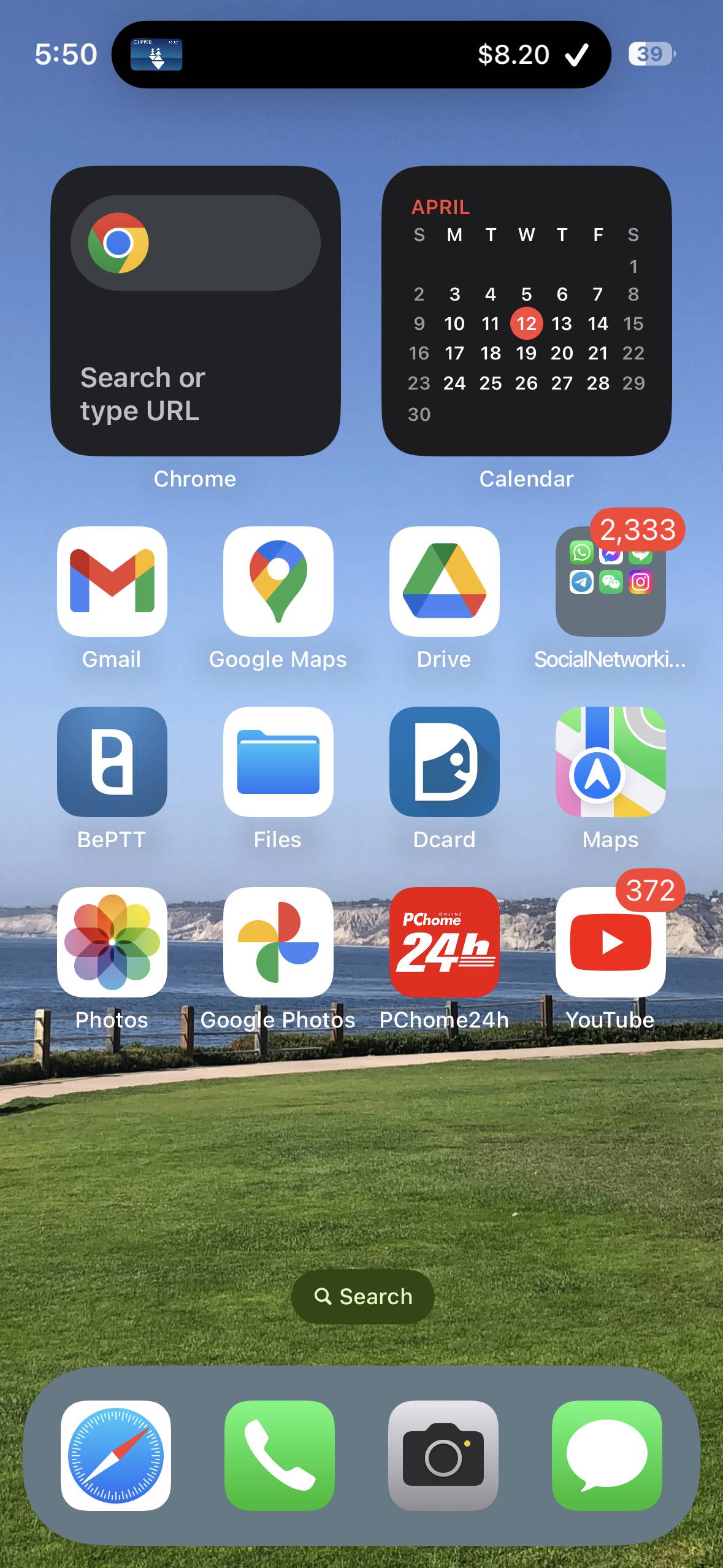Tap the Search pill above the dock
Viewport: 723px width, 1568px height.
(363, 1297)
